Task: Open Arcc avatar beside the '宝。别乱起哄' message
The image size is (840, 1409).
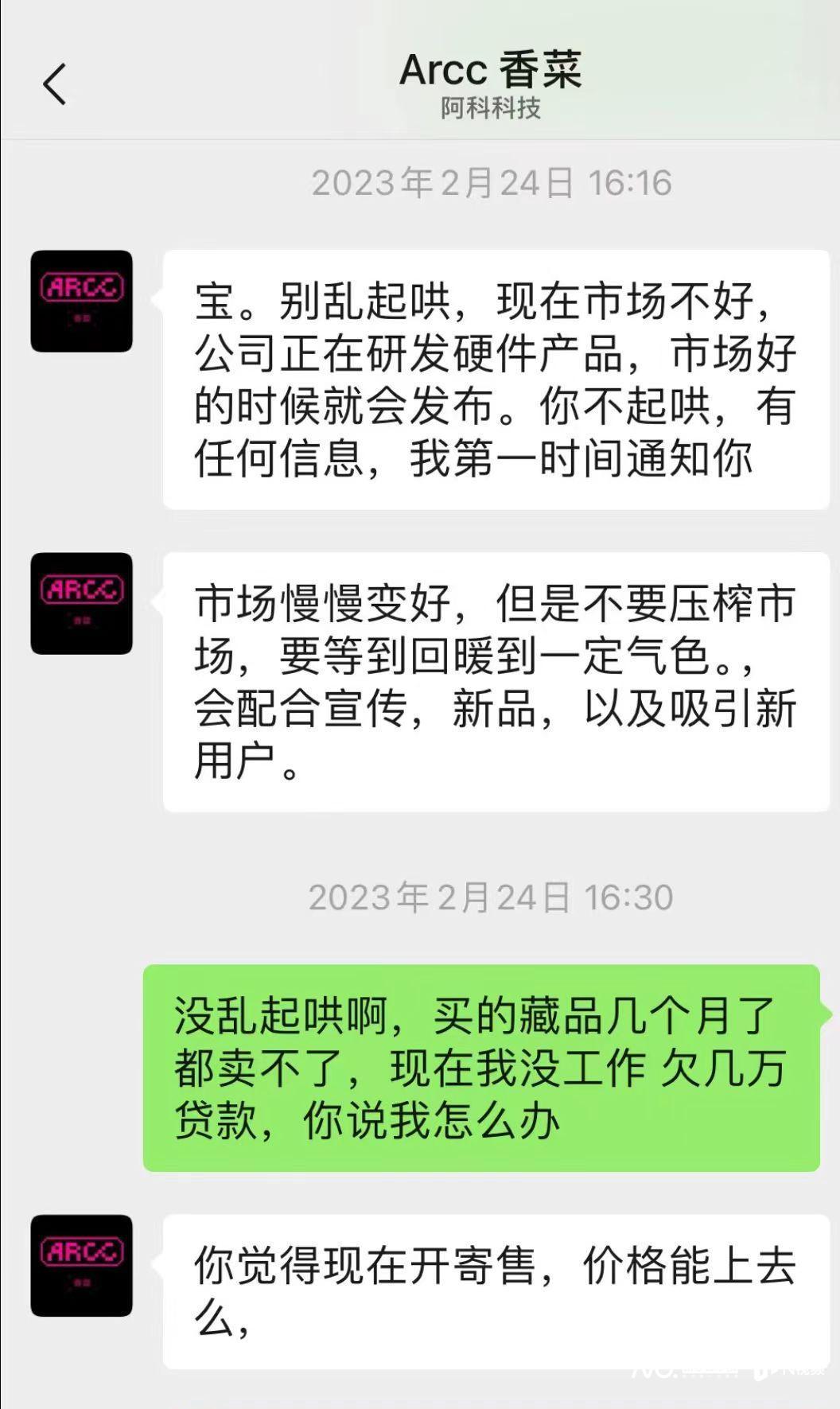Action: pyautogui.click(x=81, y=301)
